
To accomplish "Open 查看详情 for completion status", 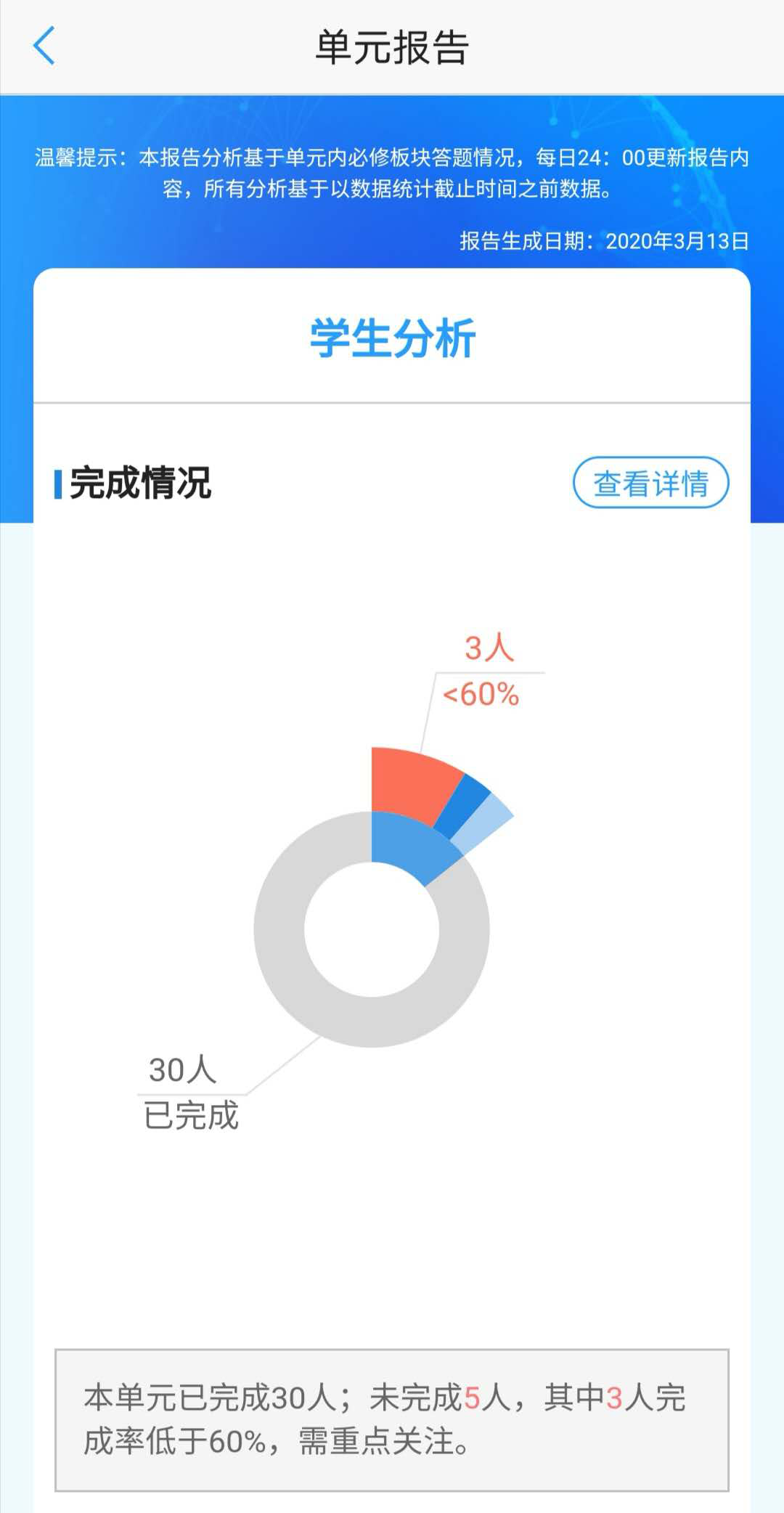I will pos(650,483).
